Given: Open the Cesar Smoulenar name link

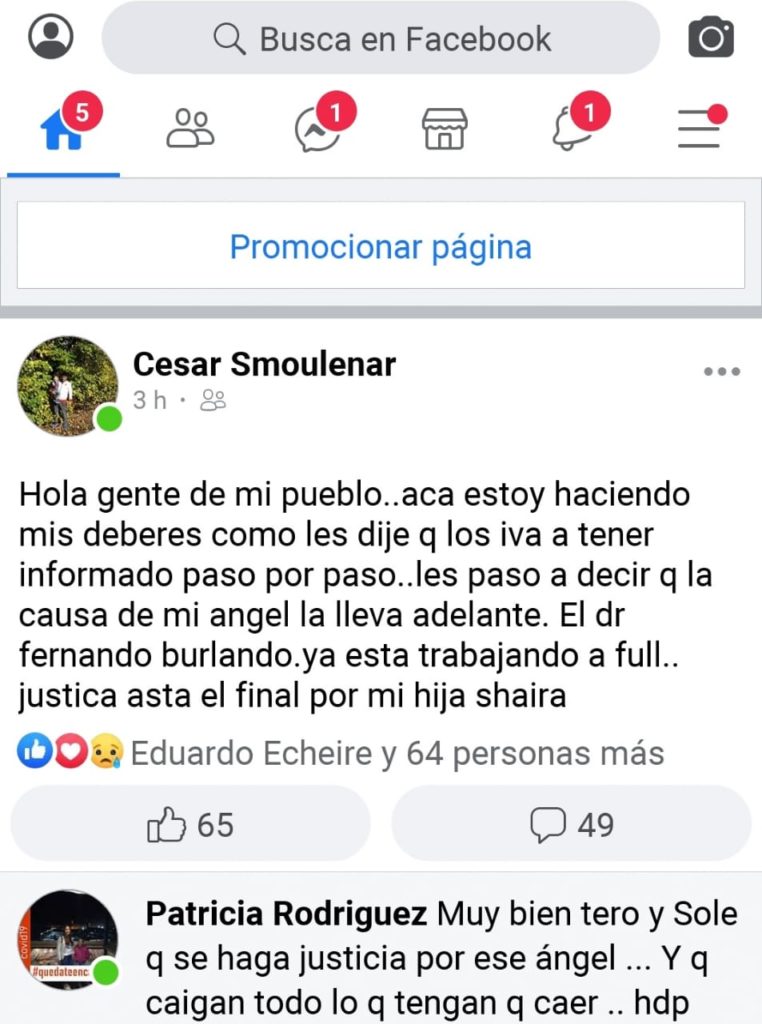Looking at the screenshot, I should click(x=264, y=365).
